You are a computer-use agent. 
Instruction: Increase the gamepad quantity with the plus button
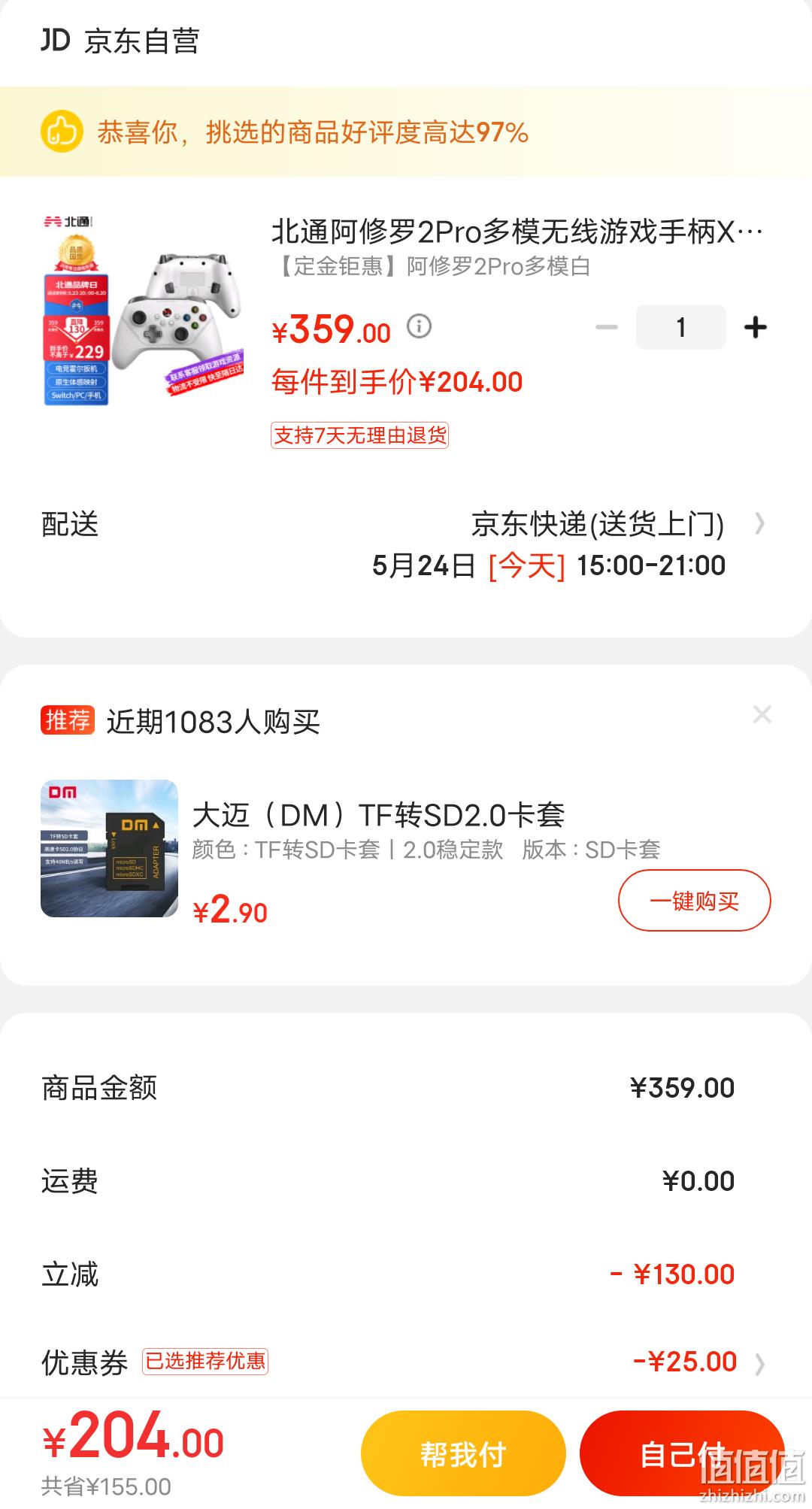click(x=755, y=327)
